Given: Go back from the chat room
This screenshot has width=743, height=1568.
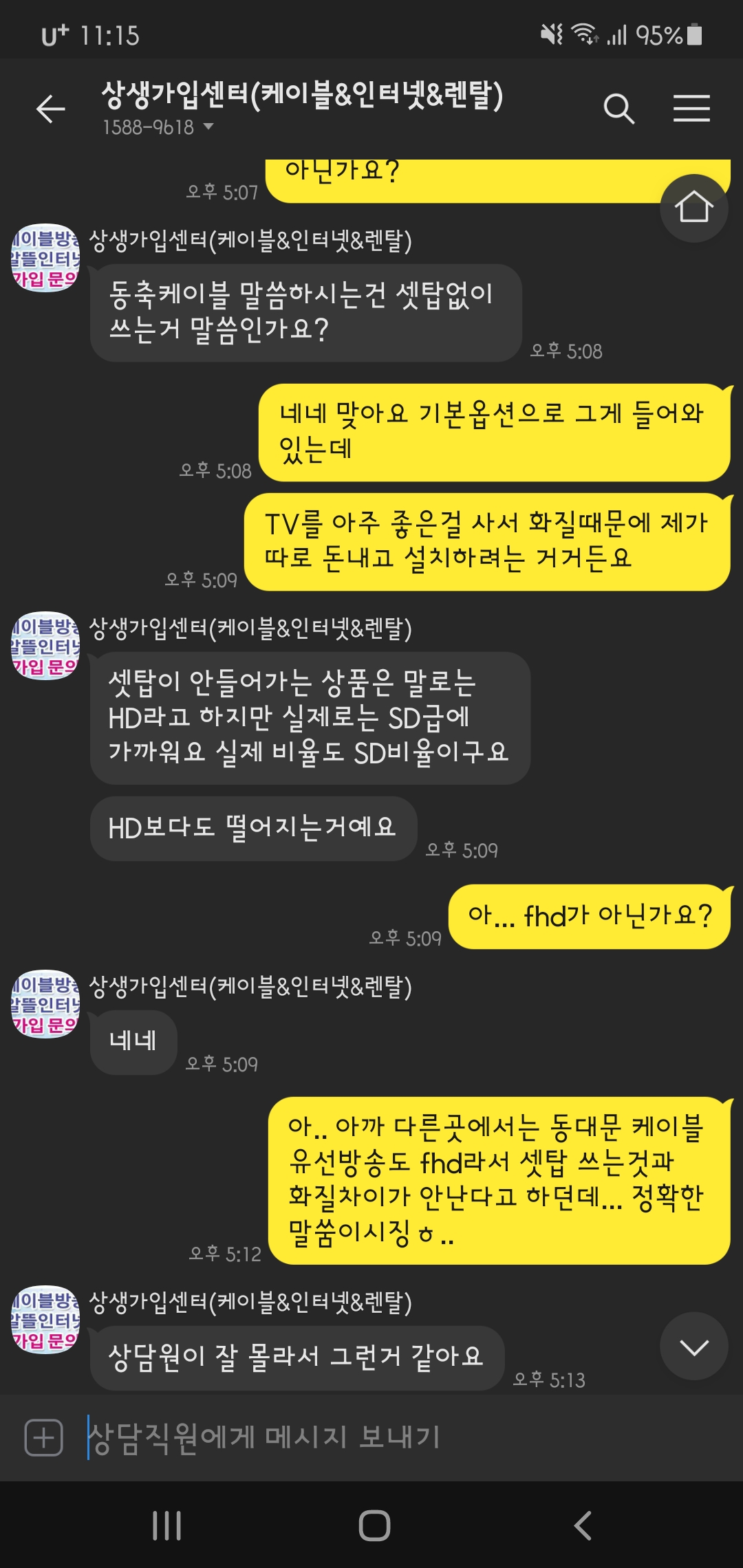Looking at the screenshot, I should pyautogui.click(x=50, y=109).
